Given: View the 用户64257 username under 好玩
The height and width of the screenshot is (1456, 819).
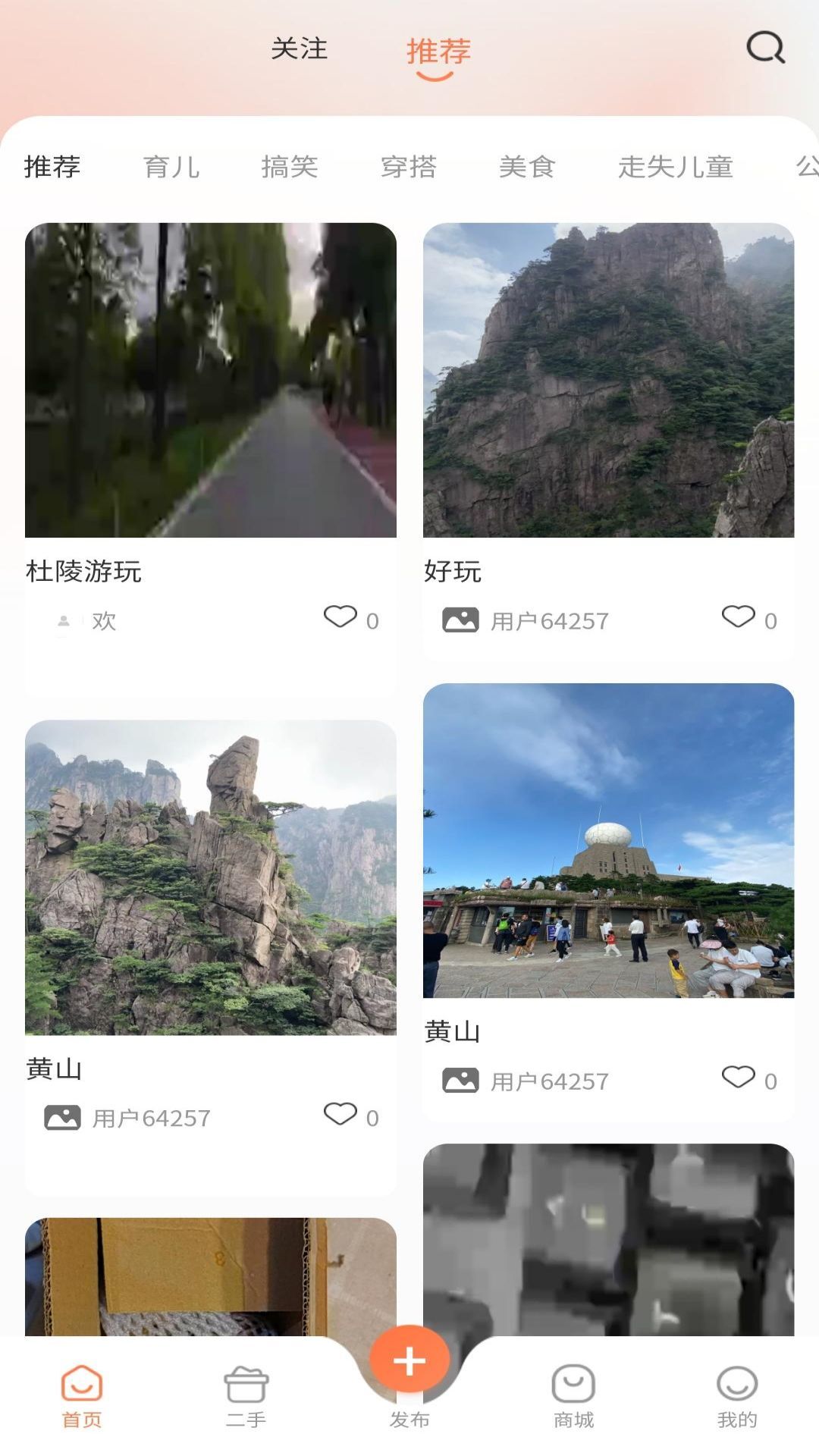Looking at the screenshot, I should [x=549, y=620].
